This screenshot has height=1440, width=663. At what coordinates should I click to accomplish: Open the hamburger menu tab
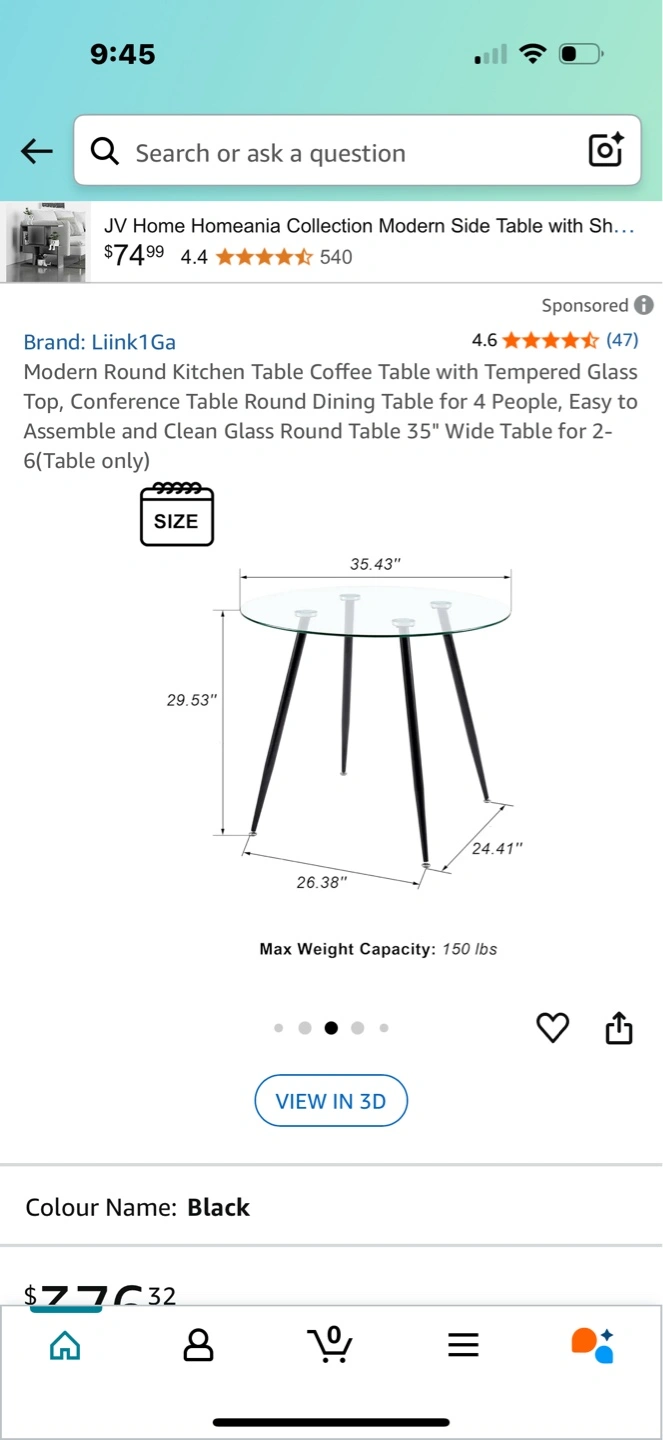coord(463,1345)
